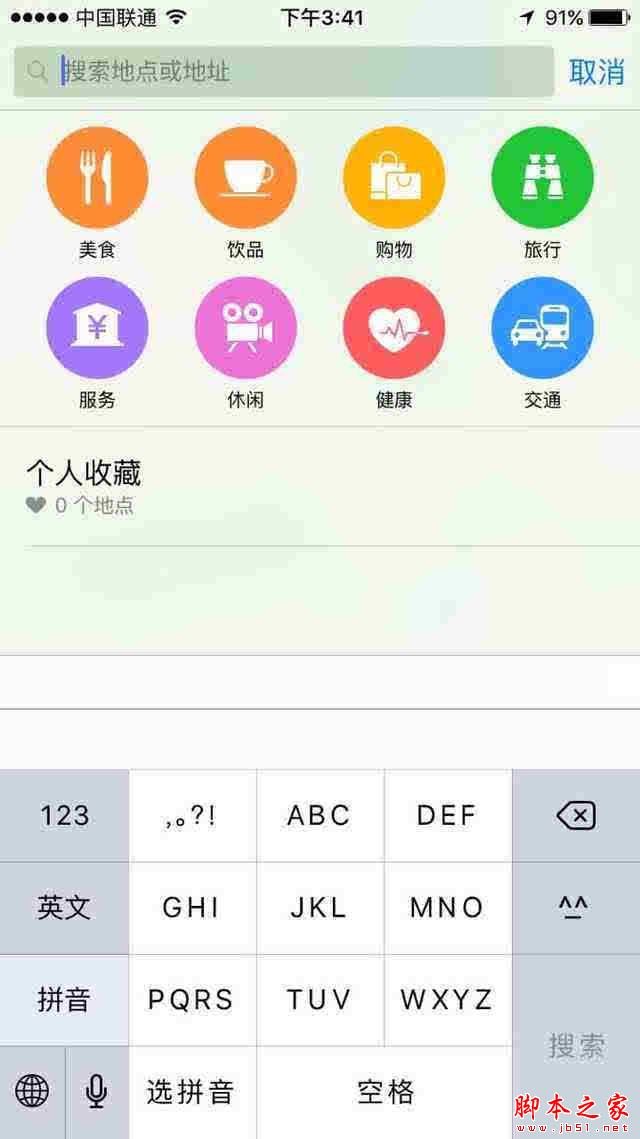Select the 饮品 drinks category
The height and width of the screenshot is (1139, 640).
pyautogui.click(x=245, y=178)
